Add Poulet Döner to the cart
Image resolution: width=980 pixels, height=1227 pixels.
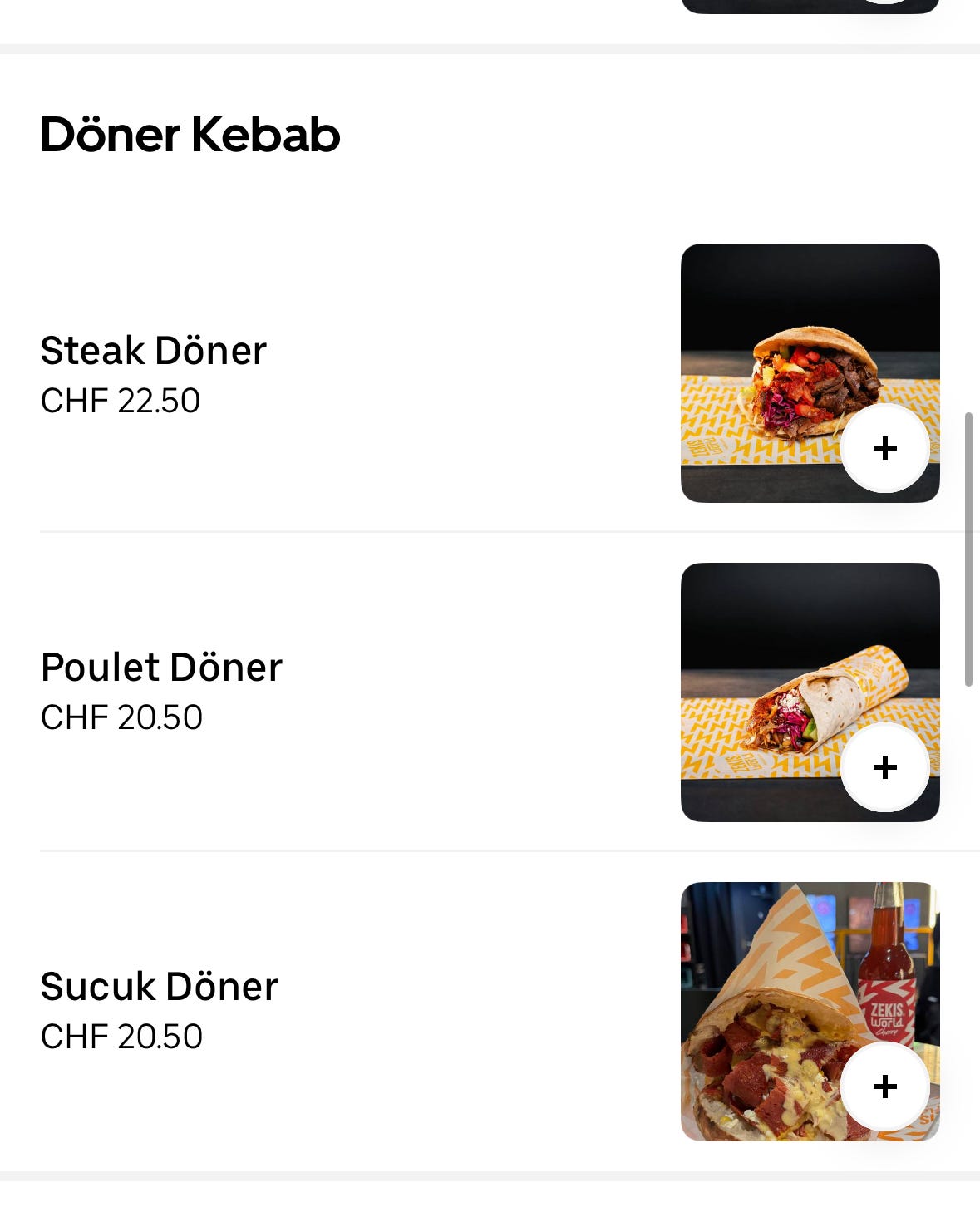[884, 767]
